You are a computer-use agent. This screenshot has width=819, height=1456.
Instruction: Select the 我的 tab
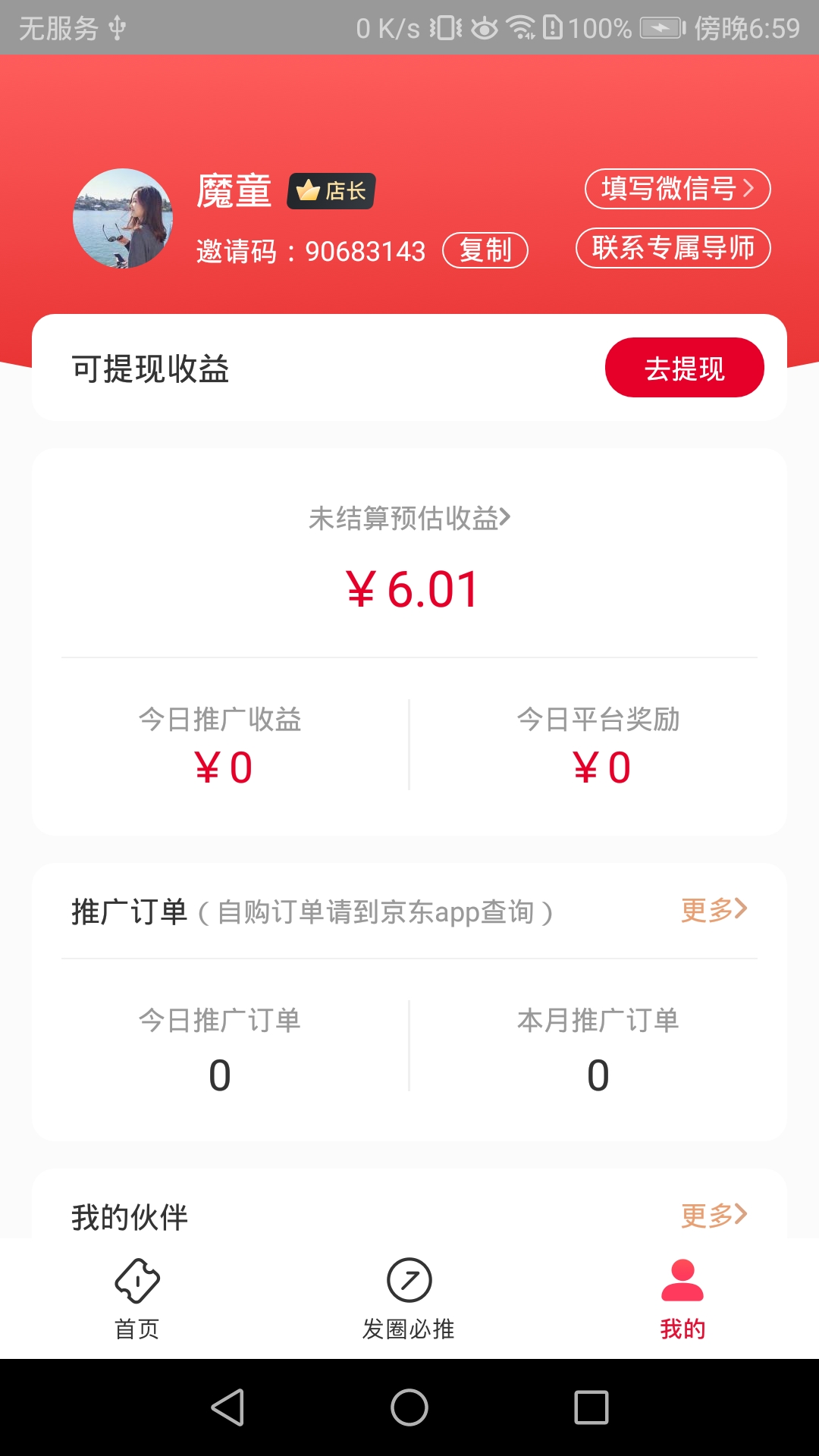[682, 1298]
